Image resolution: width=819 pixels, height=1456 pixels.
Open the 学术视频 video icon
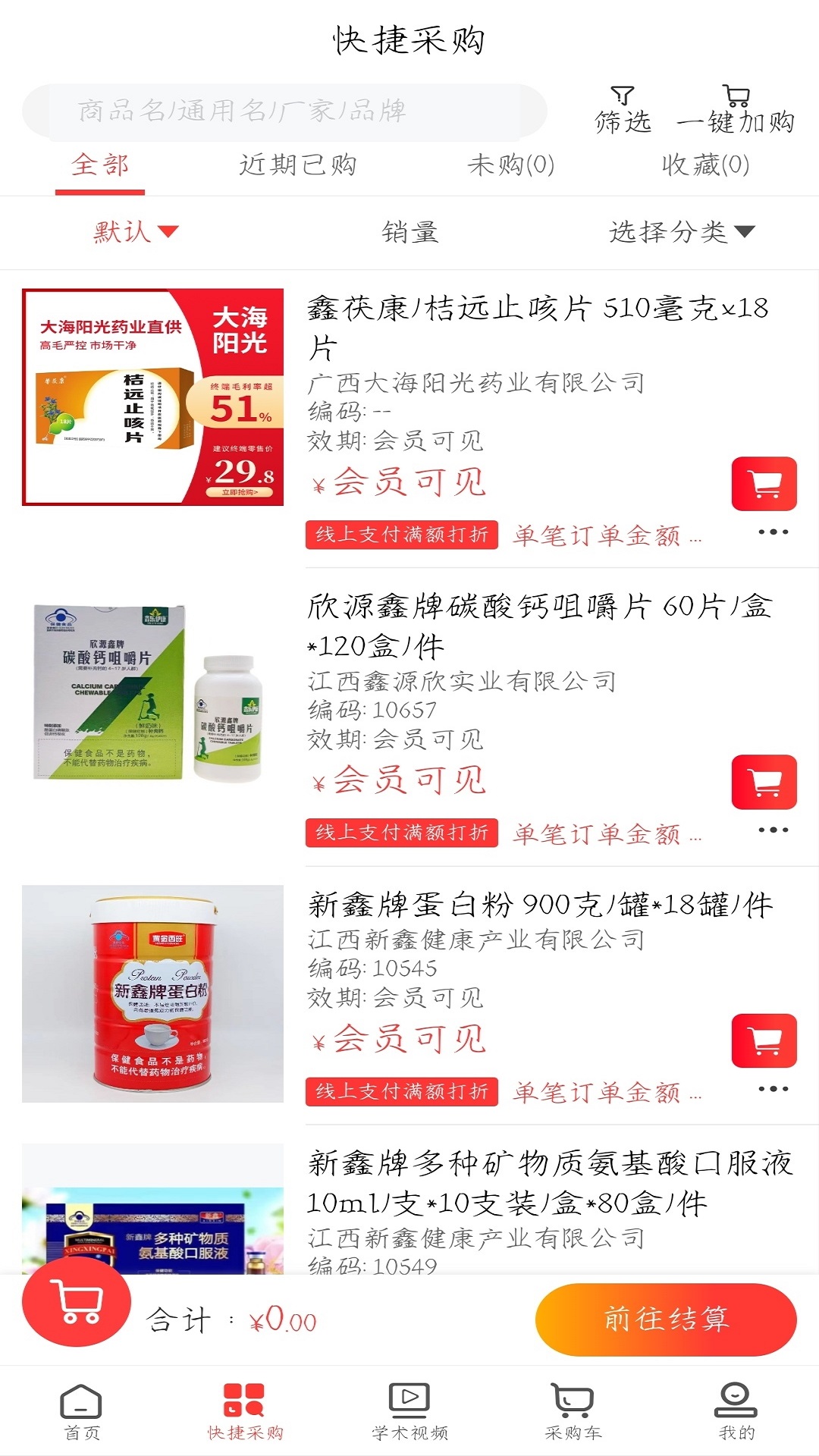click(409, 1412)
